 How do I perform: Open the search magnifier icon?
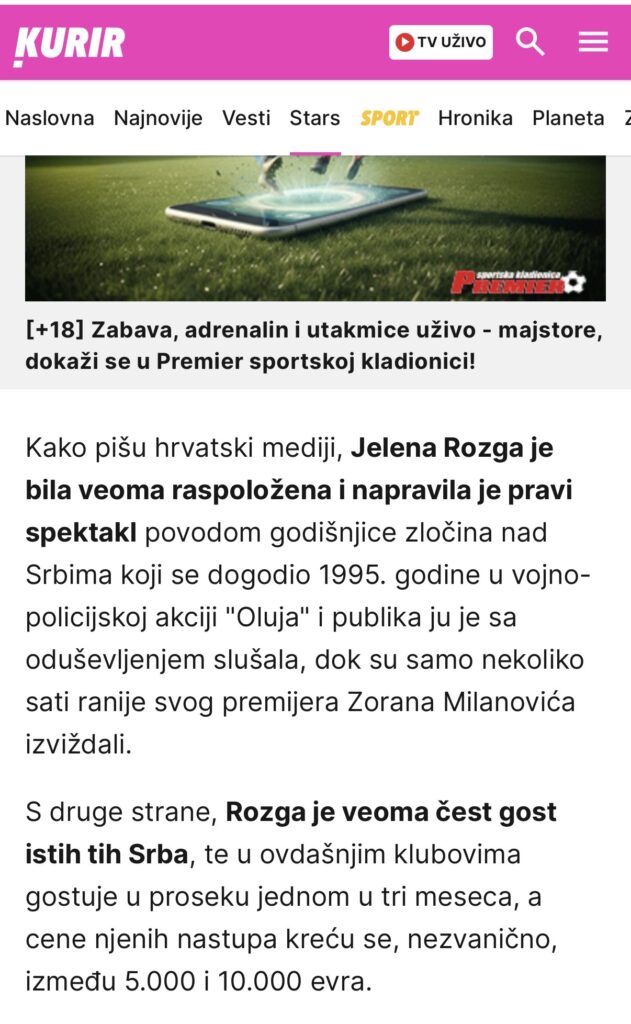[x=530, y=42]
